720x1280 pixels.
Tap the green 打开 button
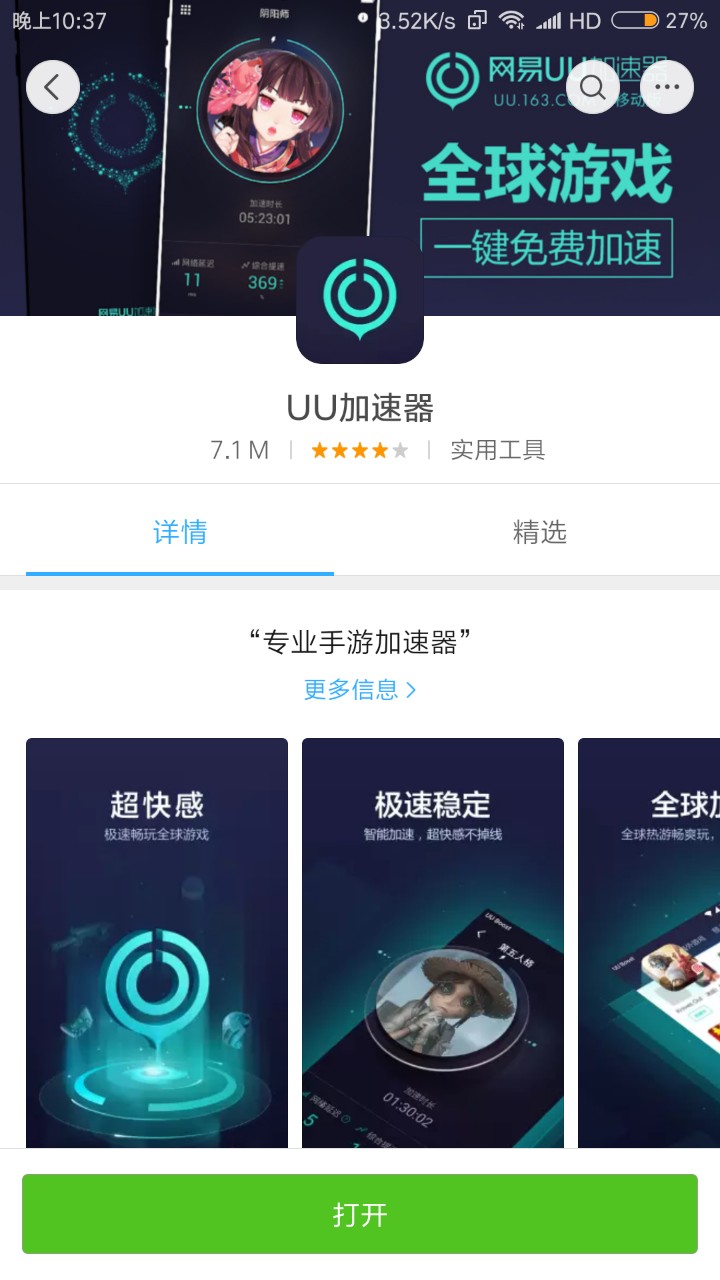360,1214
